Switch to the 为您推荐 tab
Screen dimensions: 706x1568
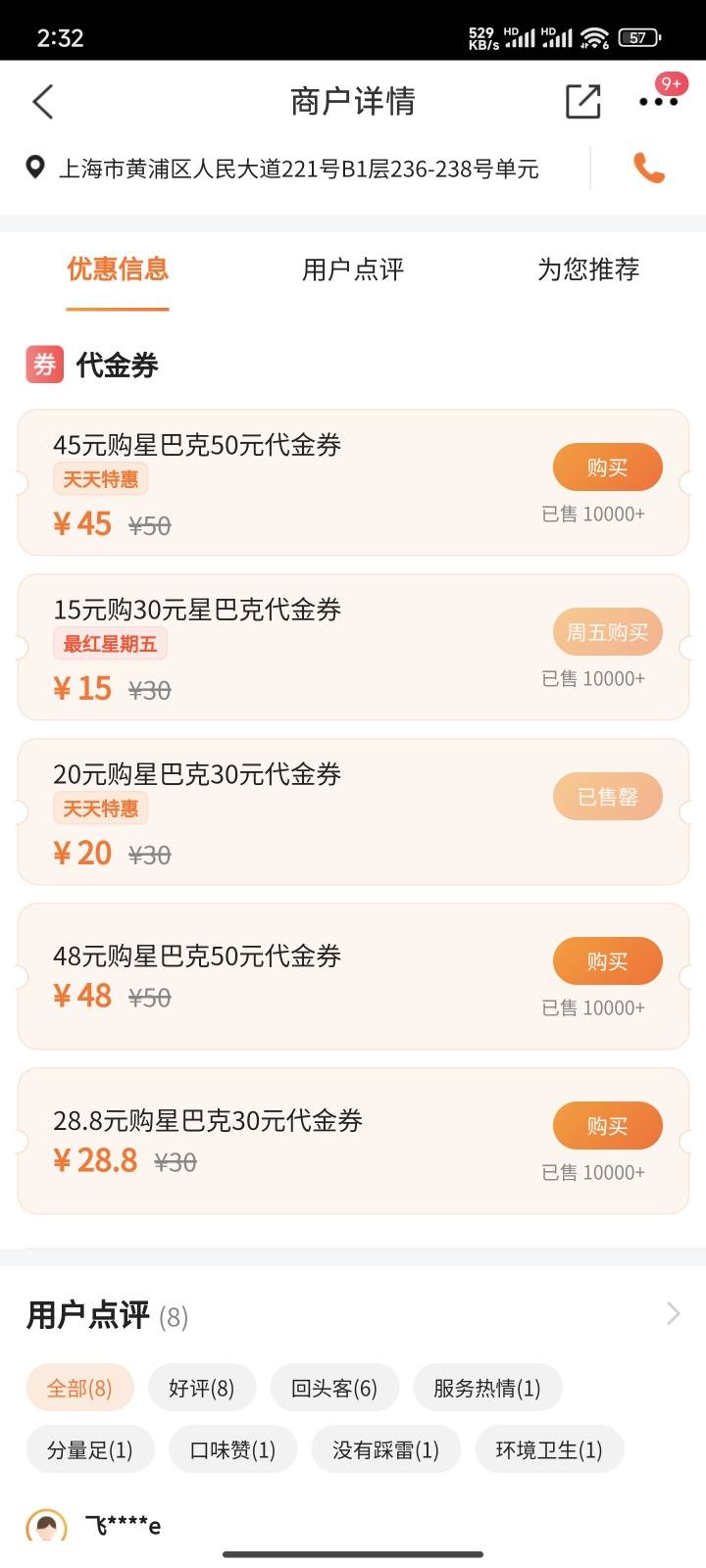(x=588, y=269)
